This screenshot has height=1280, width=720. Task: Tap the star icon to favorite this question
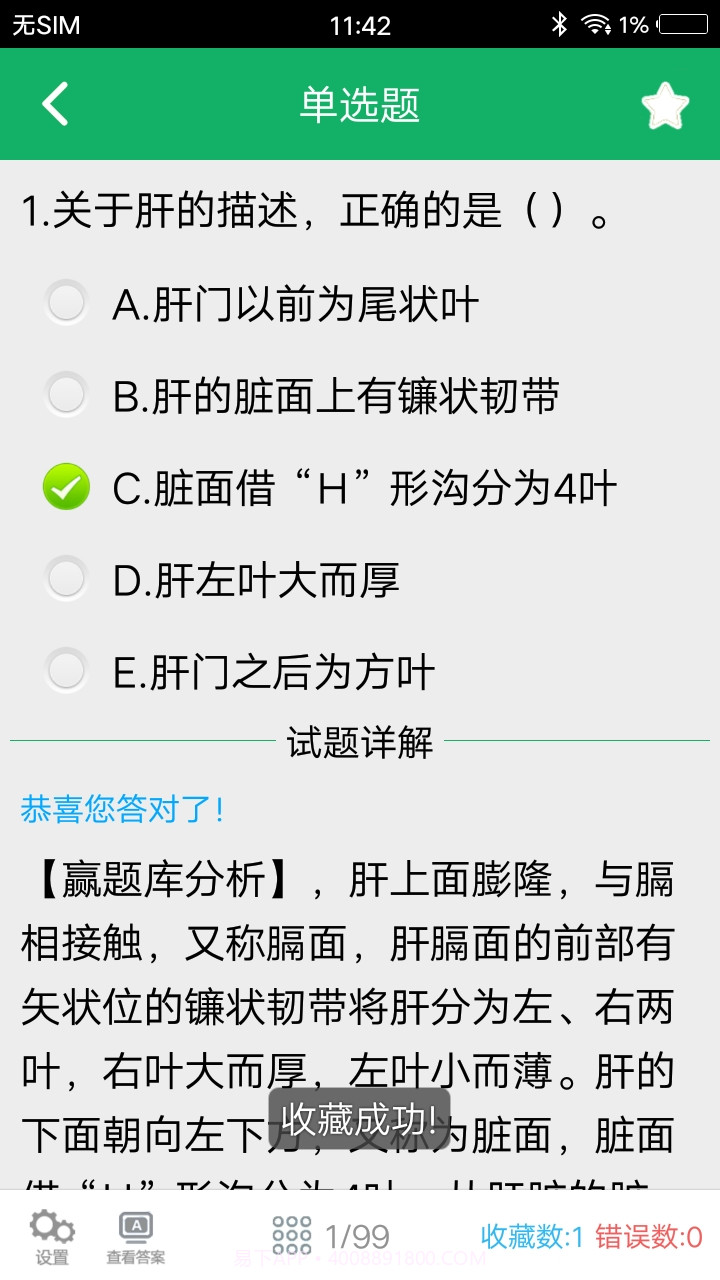click(668, 104)
